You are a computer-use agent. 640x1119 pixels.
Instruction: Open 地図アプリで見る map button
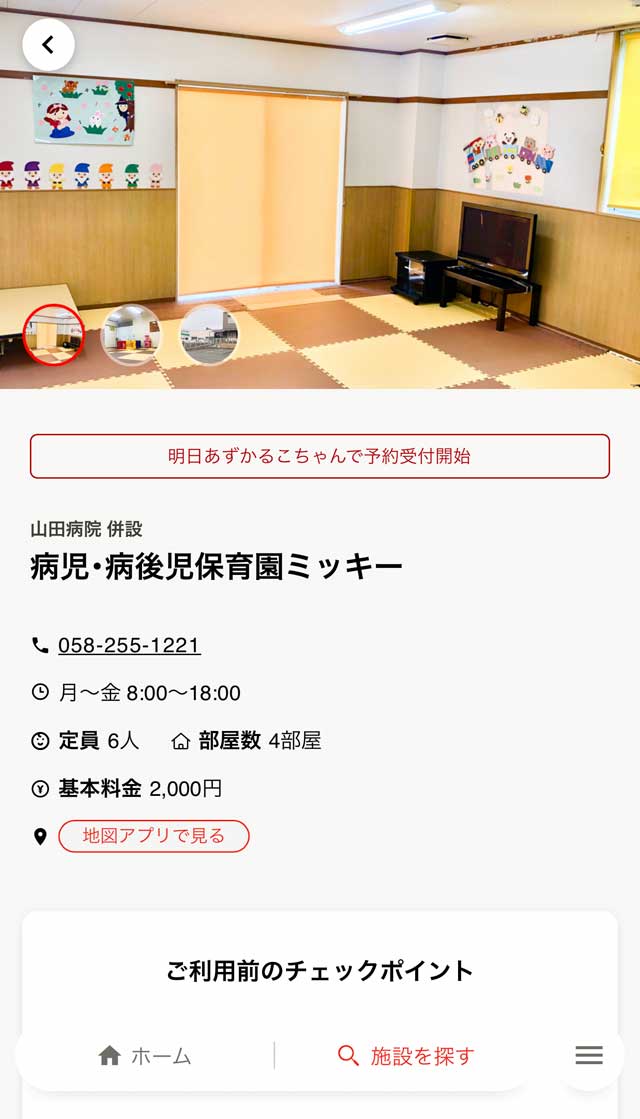(x=153, y=836)
